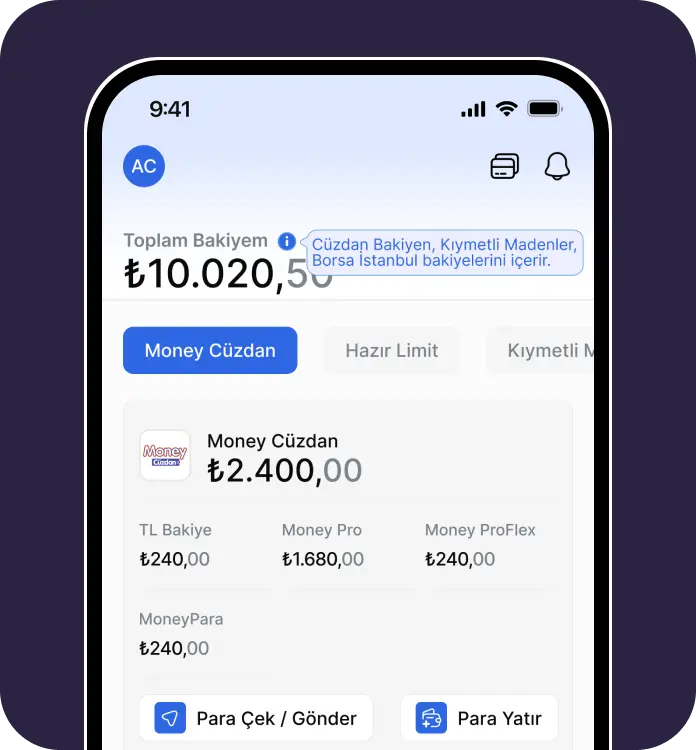Switch to the Kıymetli Madenler tab

pos(545,351)
